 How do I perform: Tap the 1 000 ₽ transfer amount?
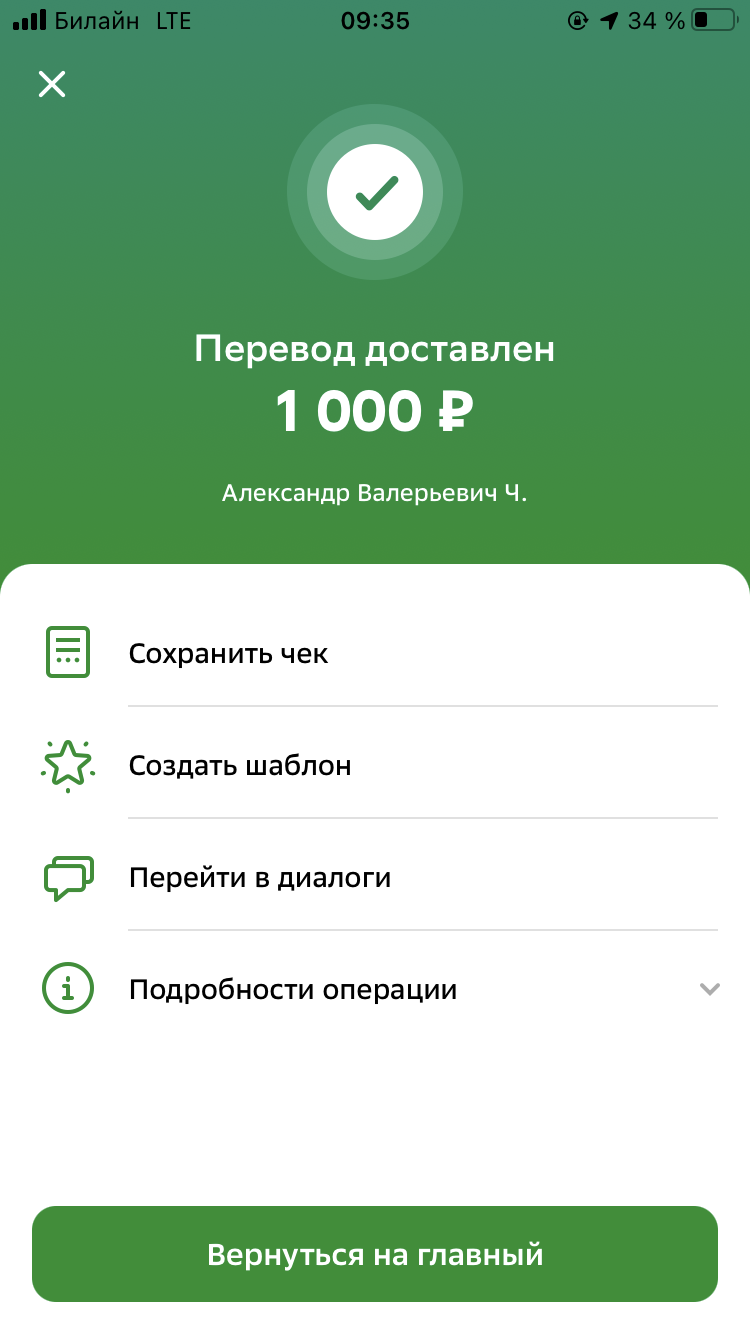pyautogui.click(x=375, y=410)
